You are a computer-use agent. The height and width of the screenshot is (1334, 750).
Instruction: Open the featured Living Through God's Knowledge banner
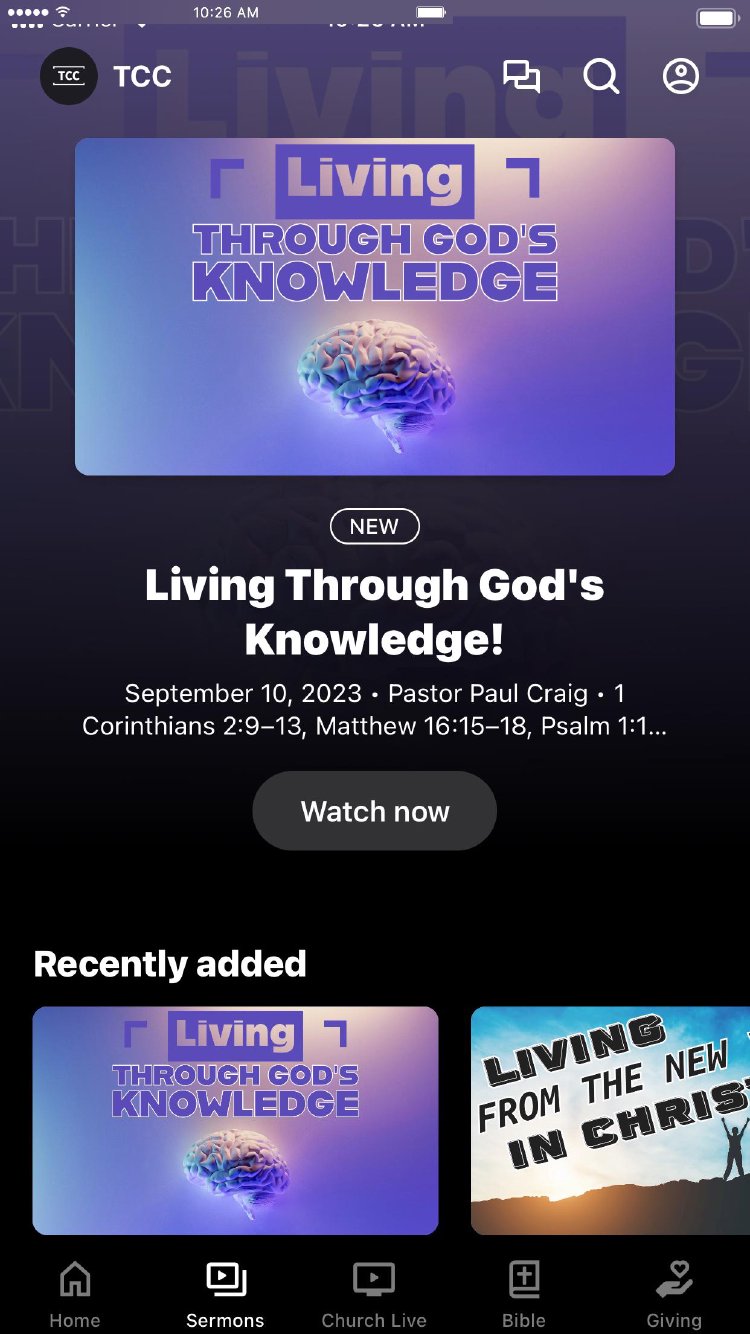tap(374, 306)
